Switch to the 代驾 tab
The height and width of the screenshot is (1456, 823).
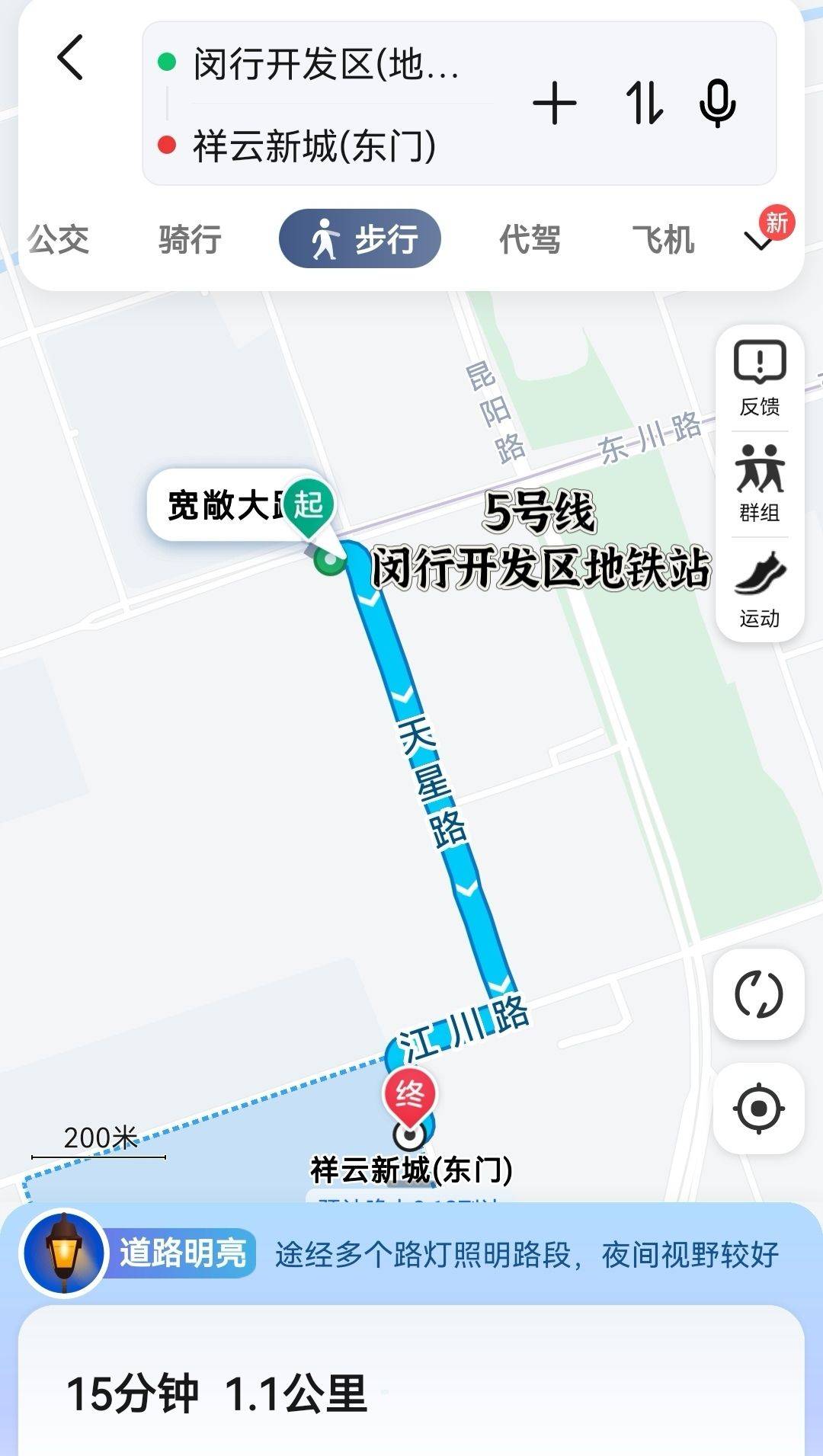530,239
